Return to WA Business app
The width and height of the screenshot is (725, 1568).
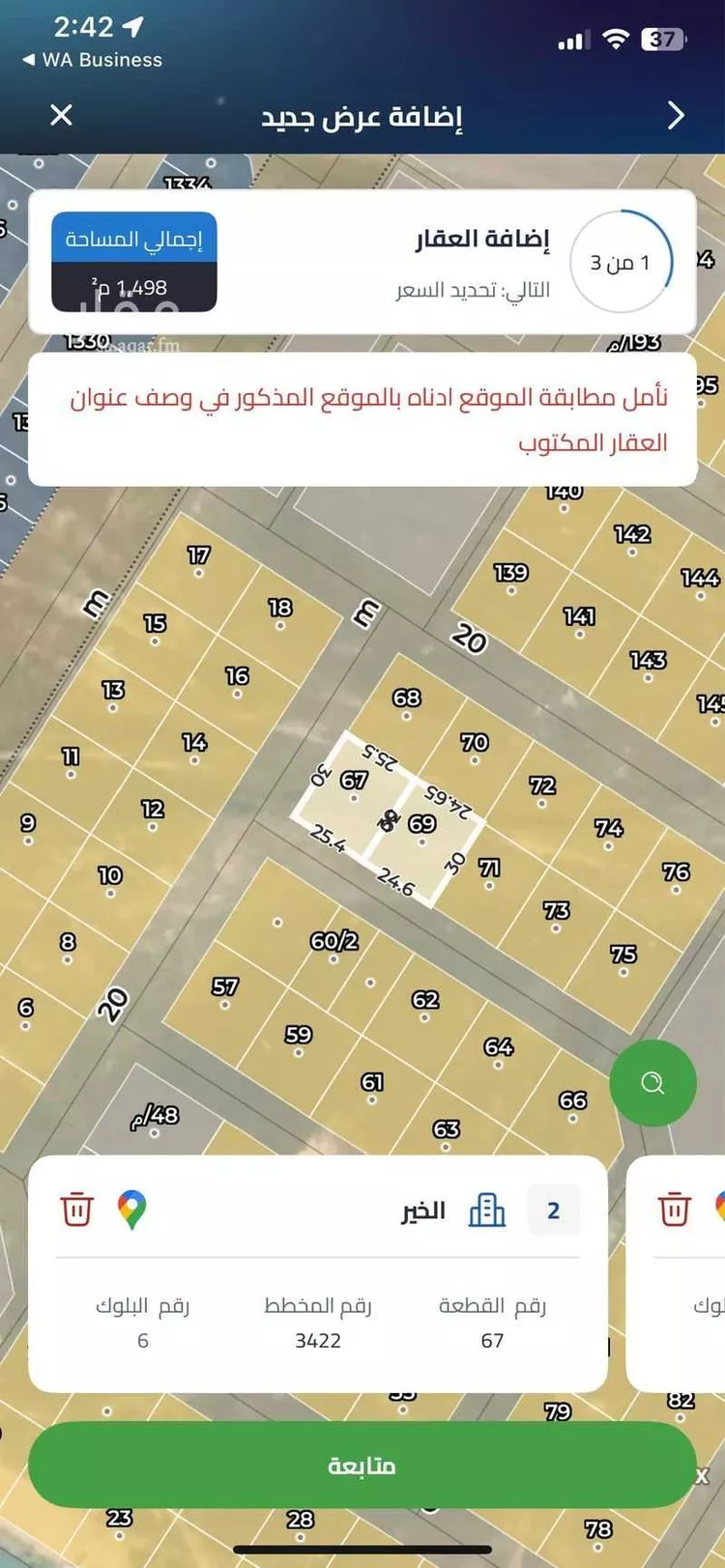click(x=92, y=60)
